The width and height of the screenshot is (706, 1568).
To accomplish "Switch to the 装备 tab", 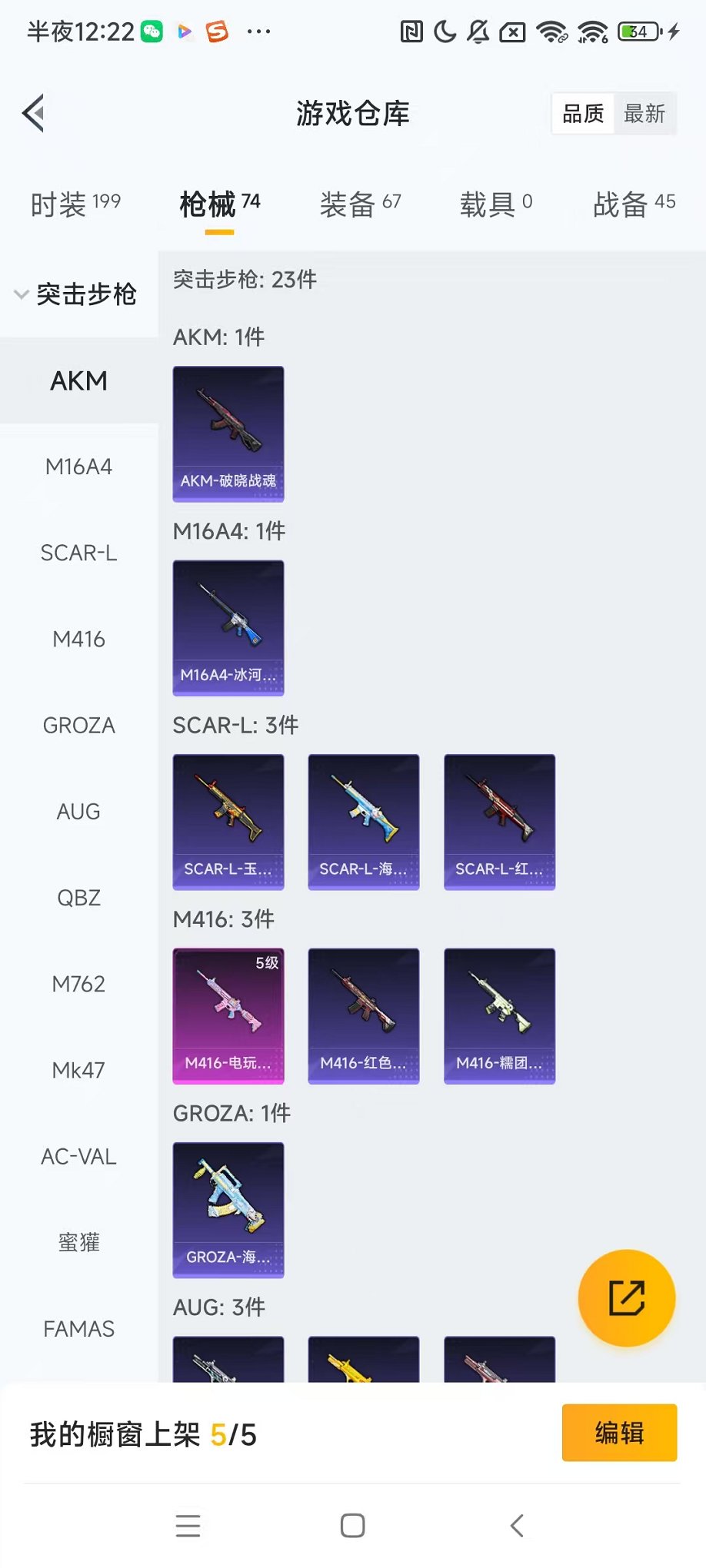I will point(360,204).
